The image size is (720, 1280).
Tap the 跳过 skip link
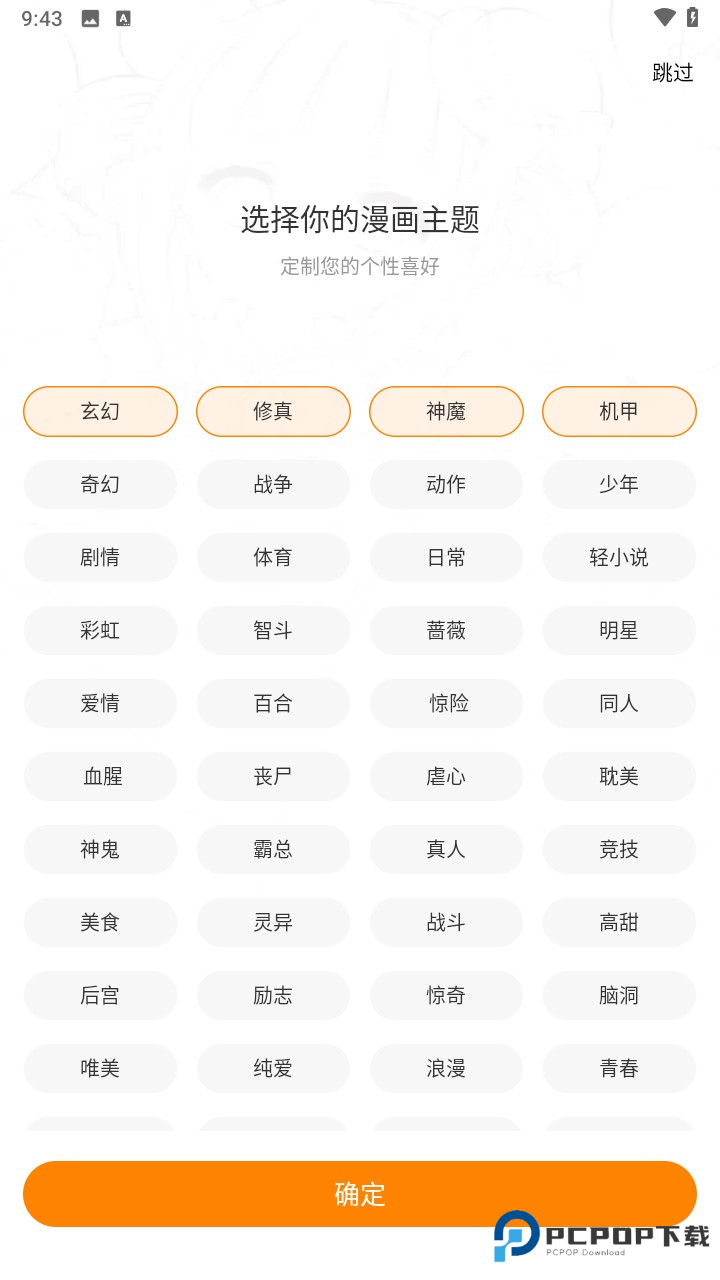(672, 73)
